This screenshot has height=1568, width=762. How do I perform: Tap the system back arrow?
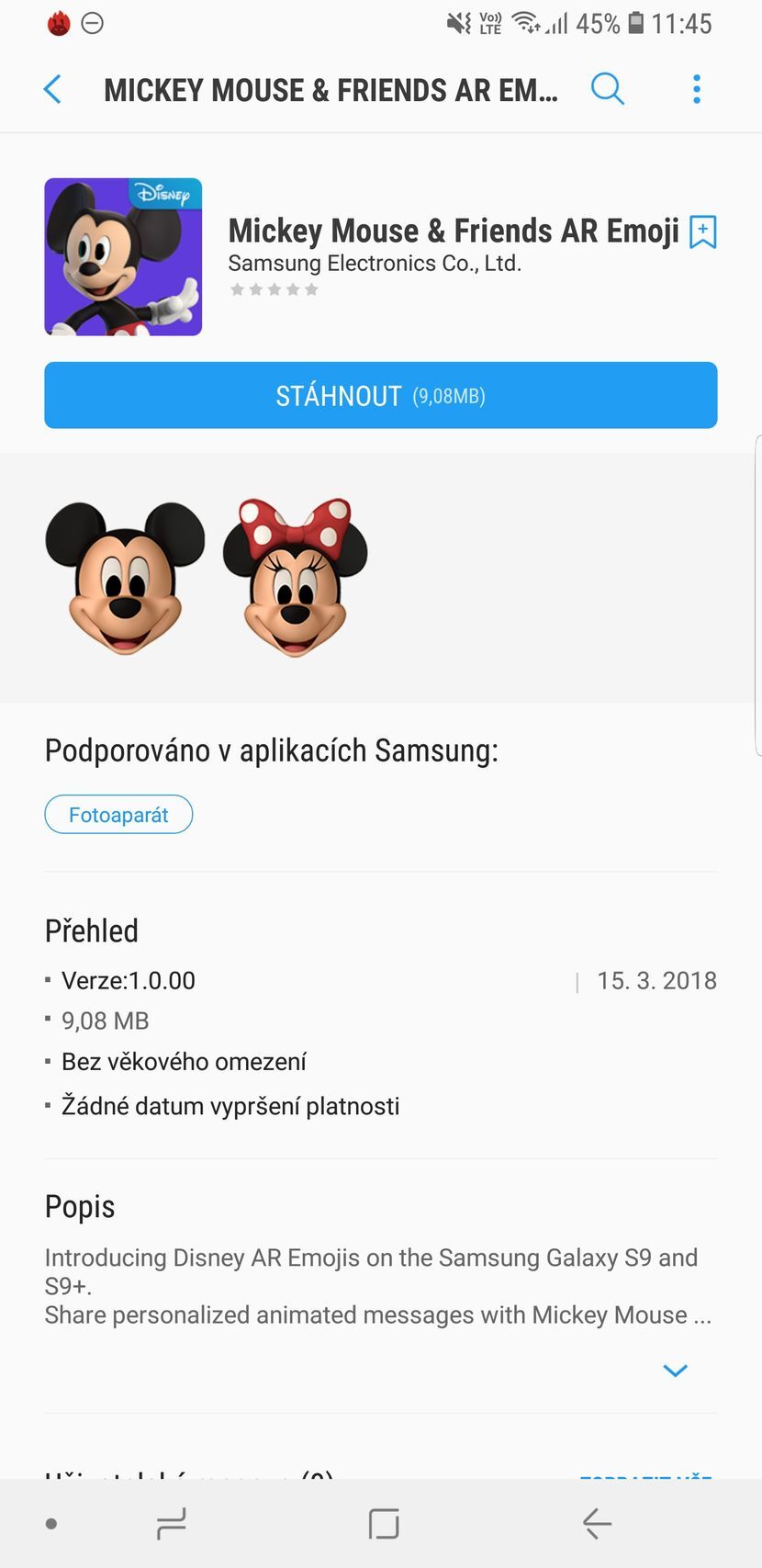(594, 1522)
